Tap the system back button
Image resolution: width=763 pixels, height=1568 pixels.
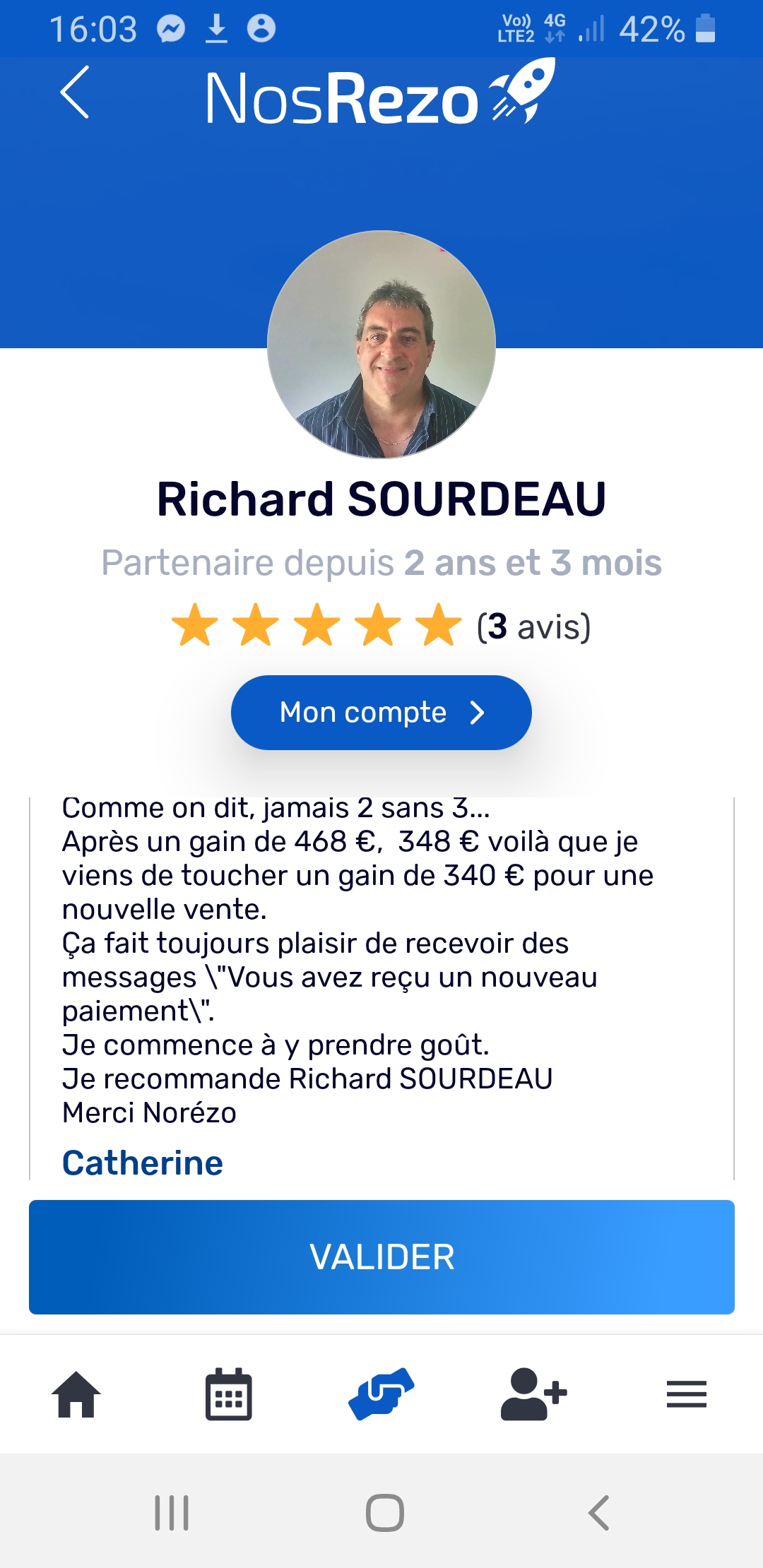(598, 1513)
